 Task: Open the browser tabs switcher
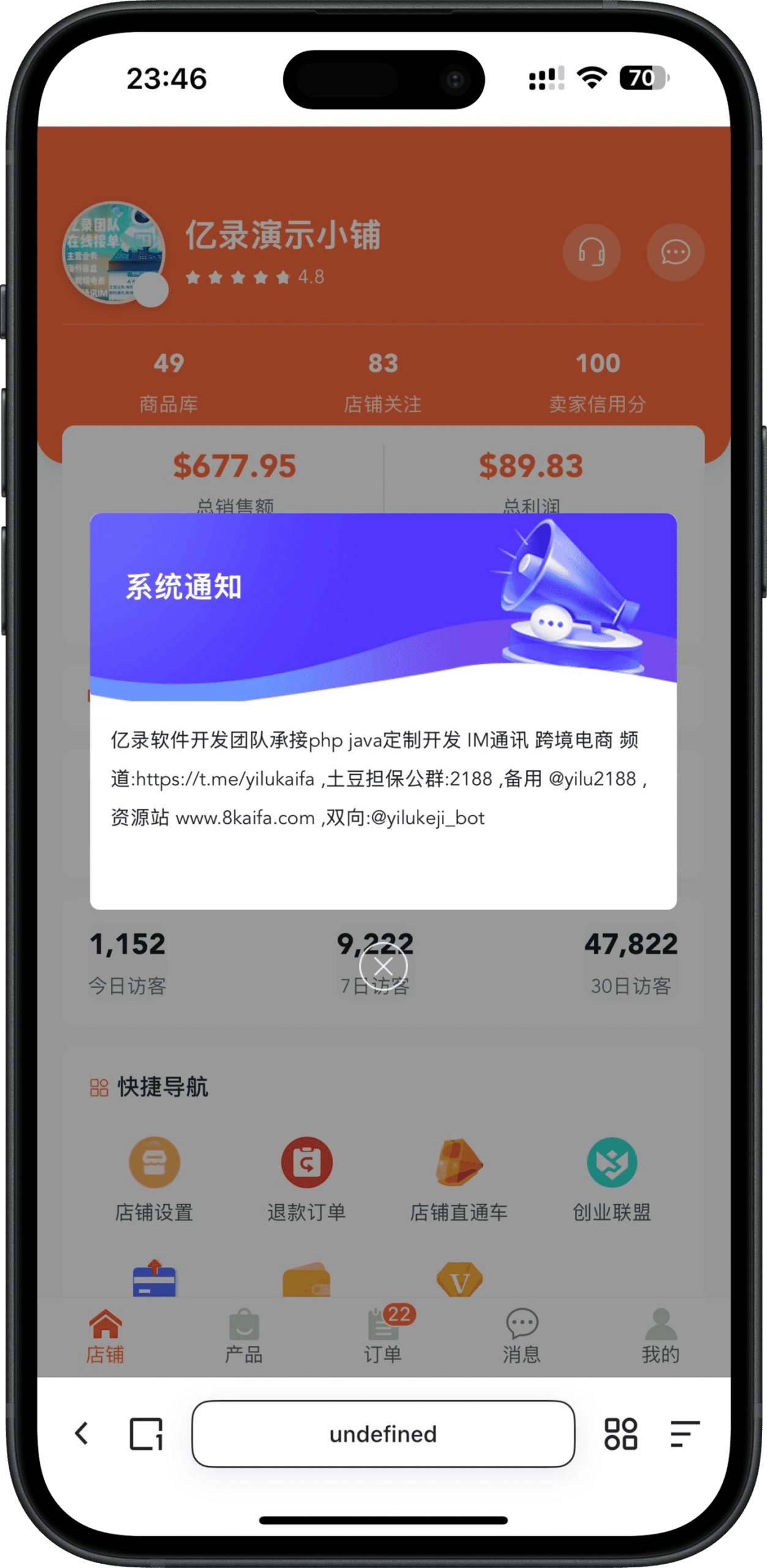[x=146, y=1433]
